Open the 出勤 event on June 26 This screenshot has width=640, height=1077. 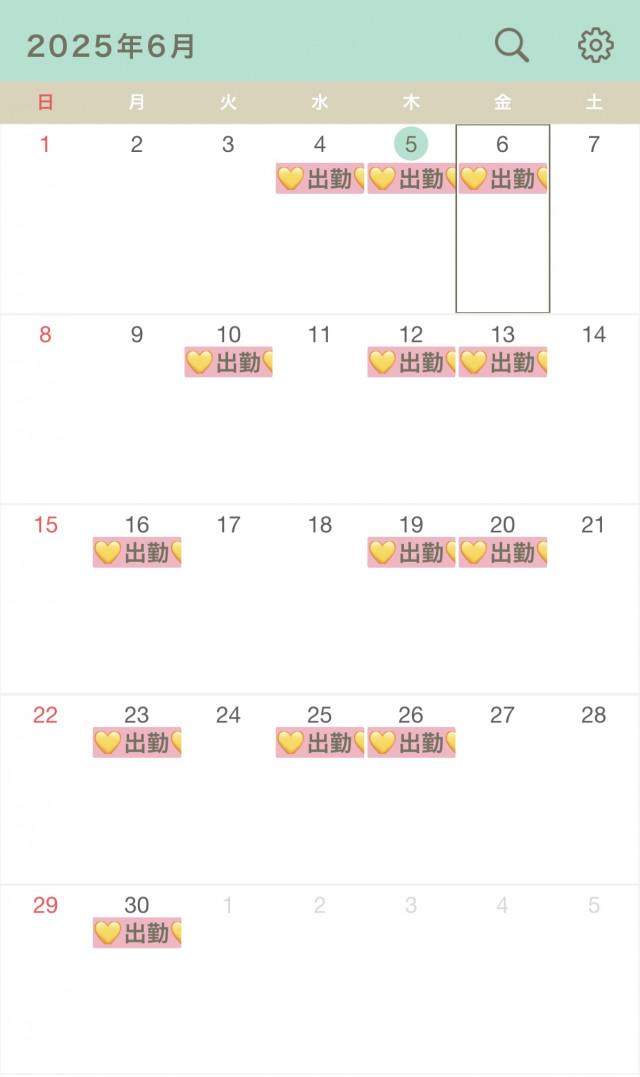tap(411, 742)
